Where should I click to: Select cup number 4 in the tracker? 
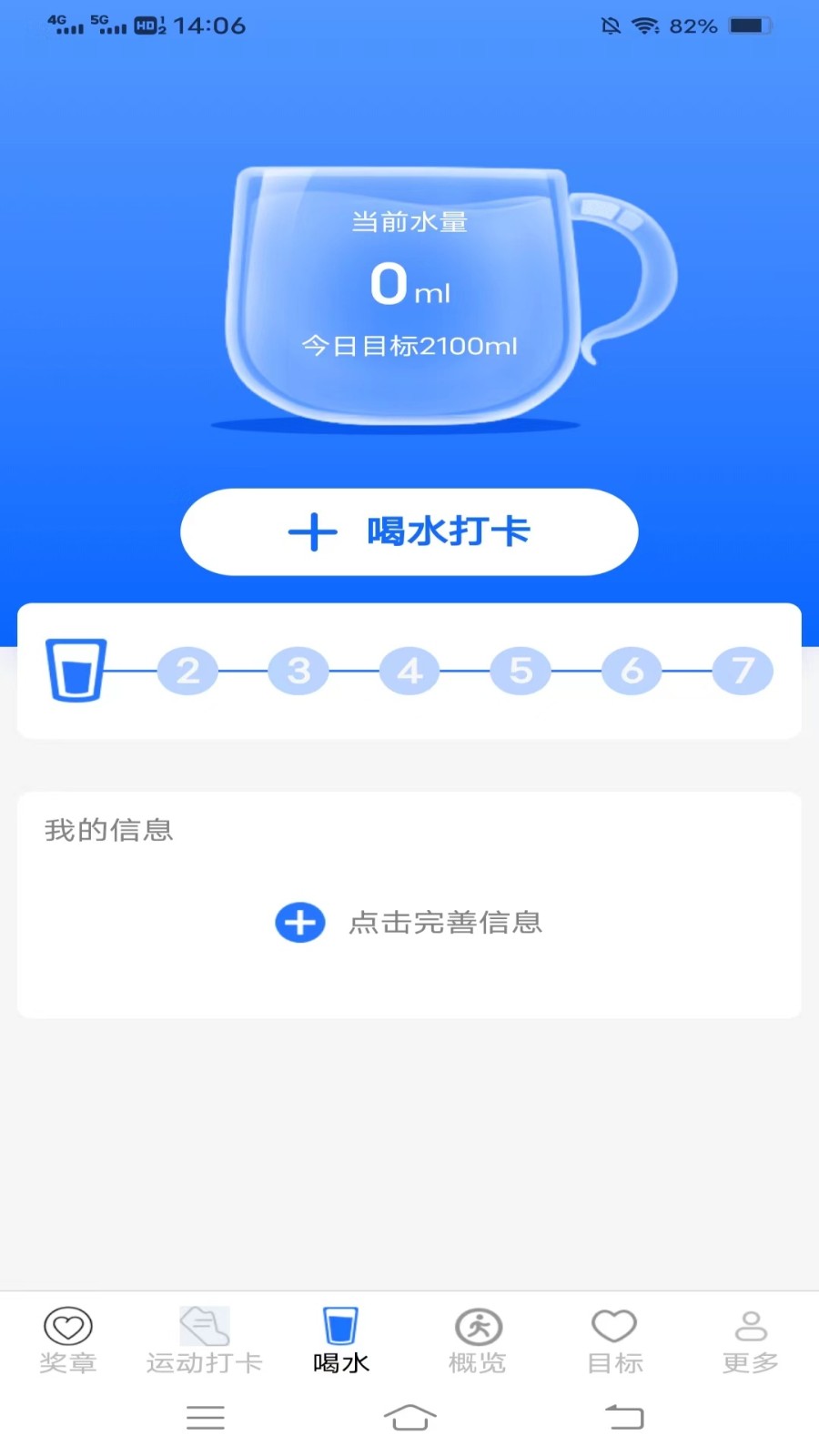409,670
